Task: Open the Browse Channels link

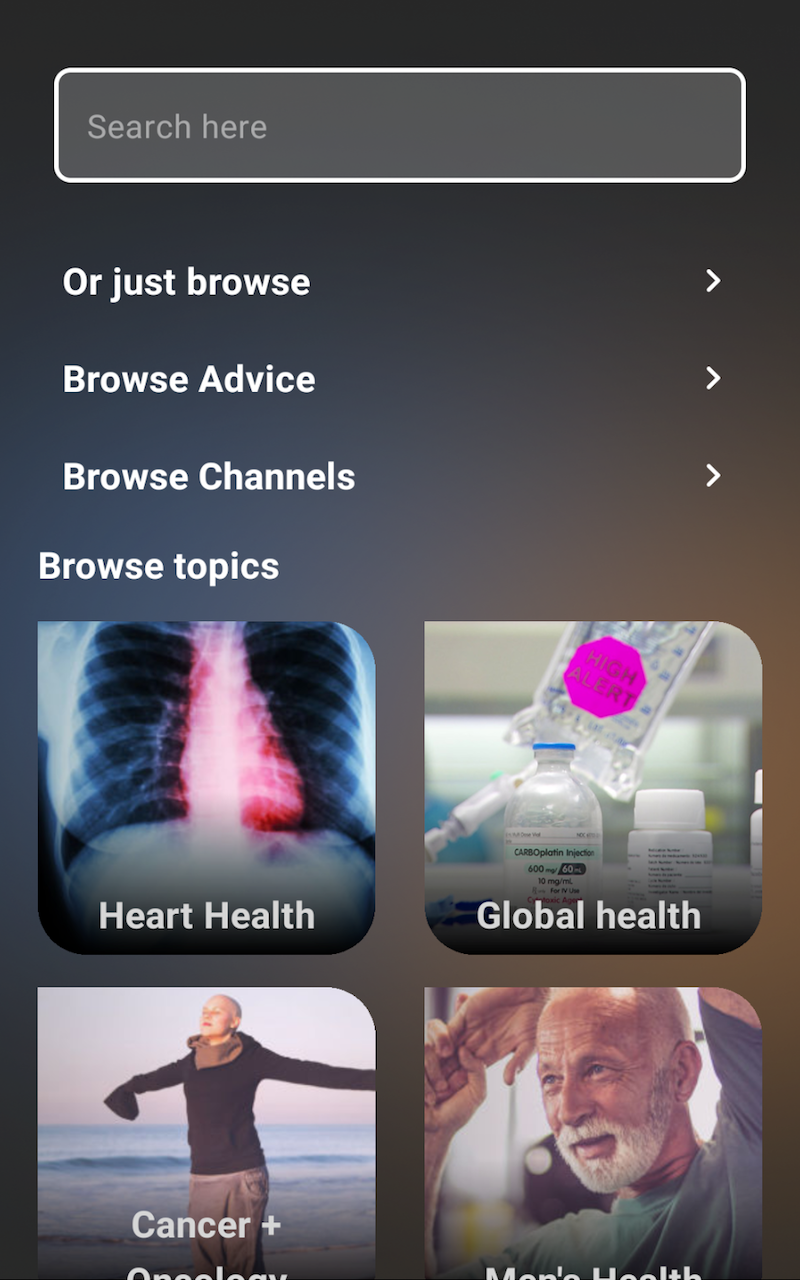Action: click(x=208, y=476)
